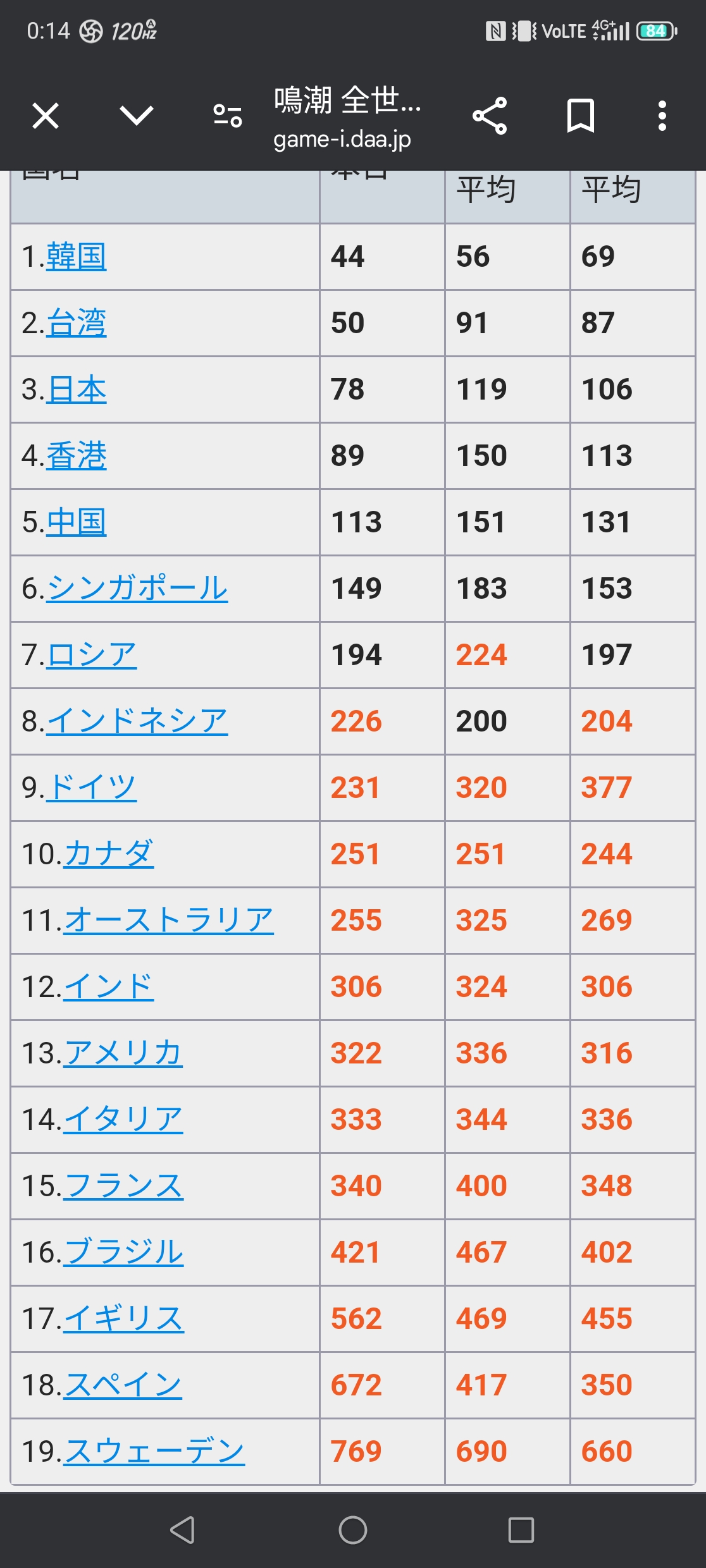This screenshot has width=706, height=1568.
Task: Open the 中国 ranking link
Action: click(77, 522)
